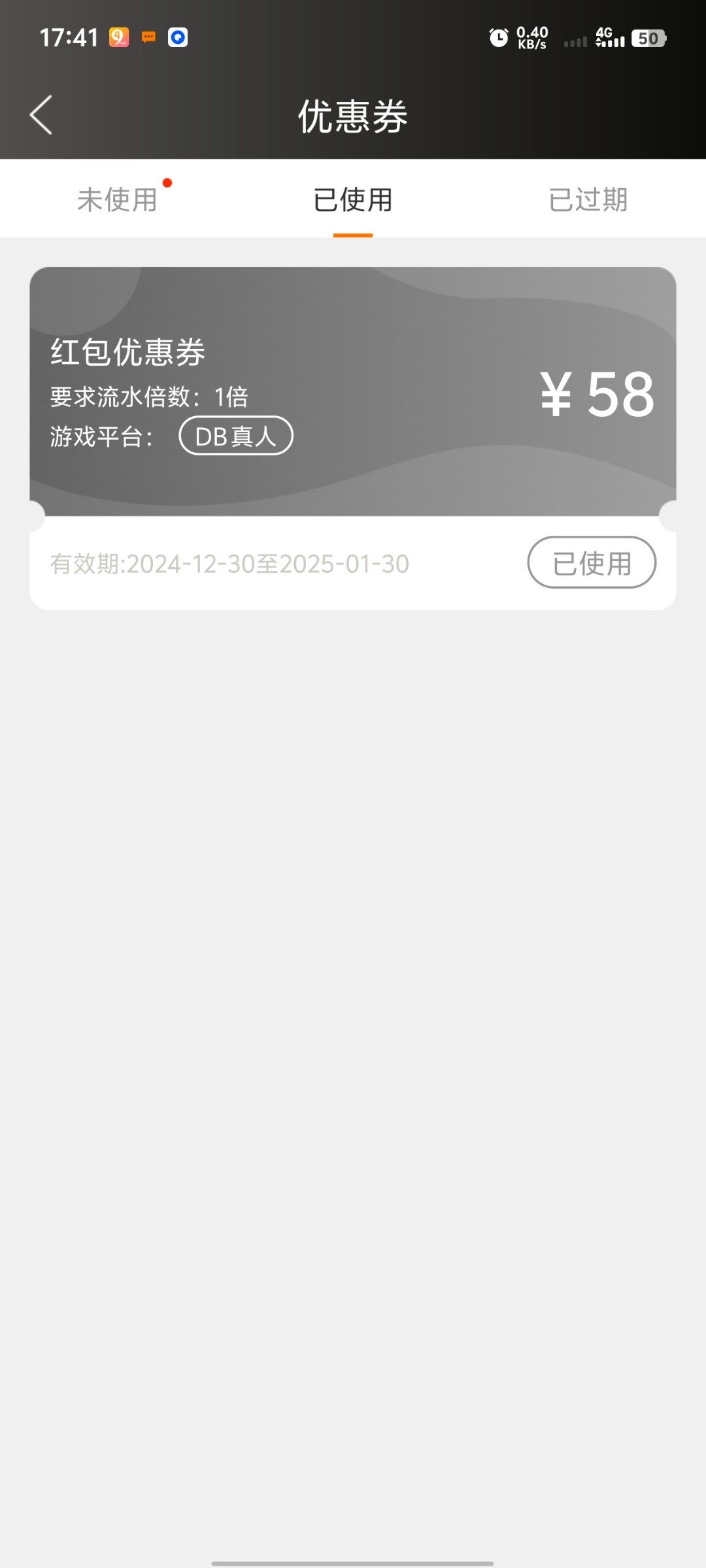Open the 已过期 tab

588,199
